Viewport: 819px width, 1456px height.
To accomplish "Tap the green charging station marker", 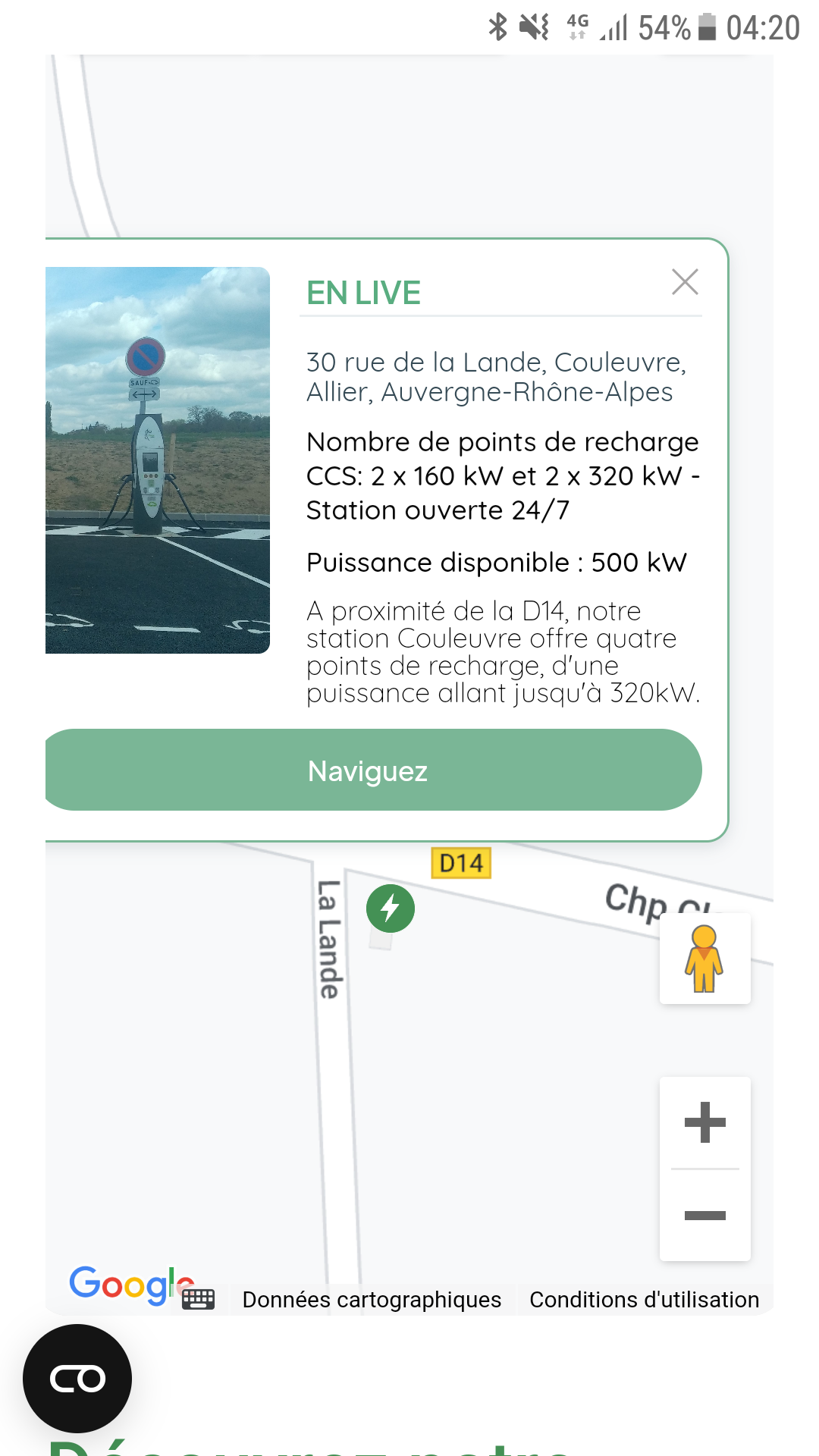I will tap(390, 908).
